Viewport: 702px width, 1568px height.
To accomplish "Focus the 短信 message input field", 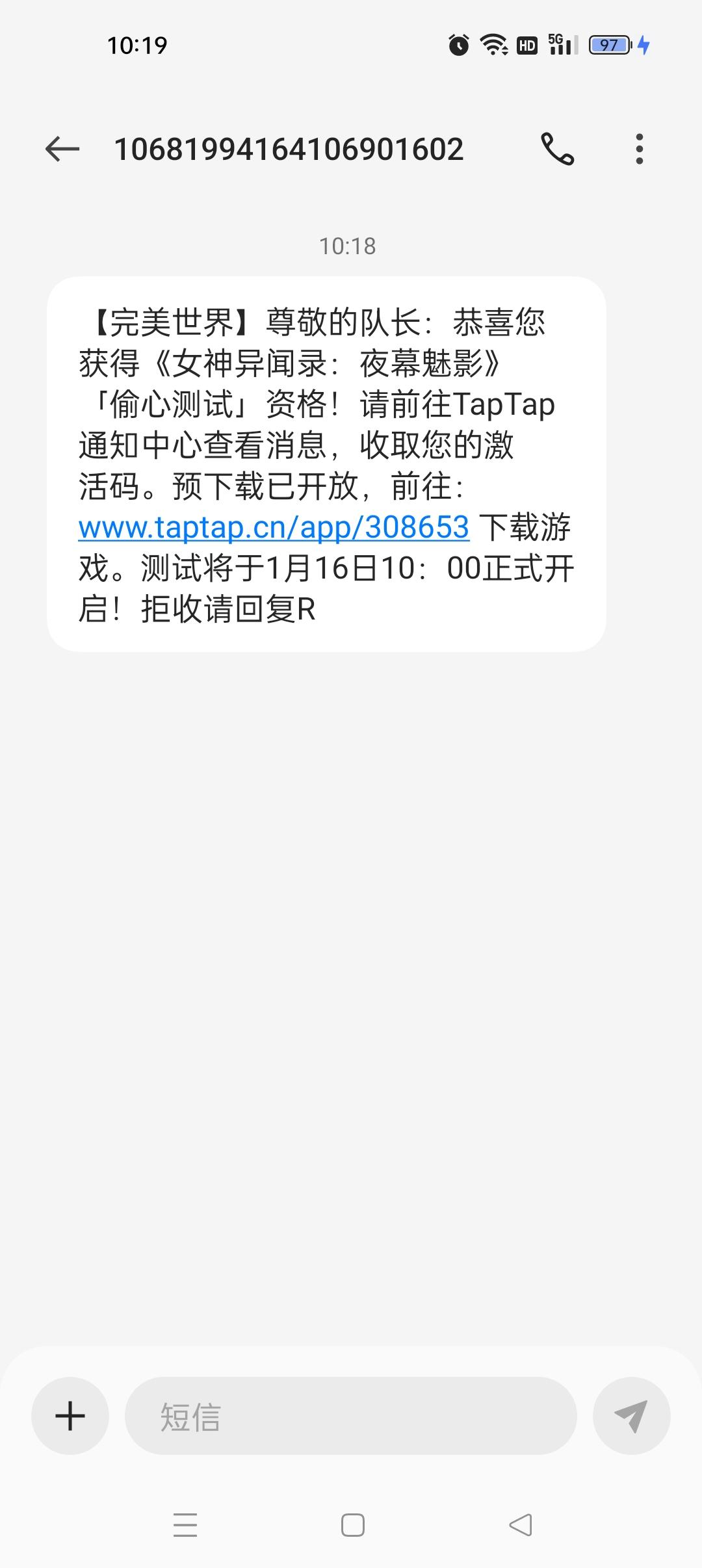I will coord(351,1416).
